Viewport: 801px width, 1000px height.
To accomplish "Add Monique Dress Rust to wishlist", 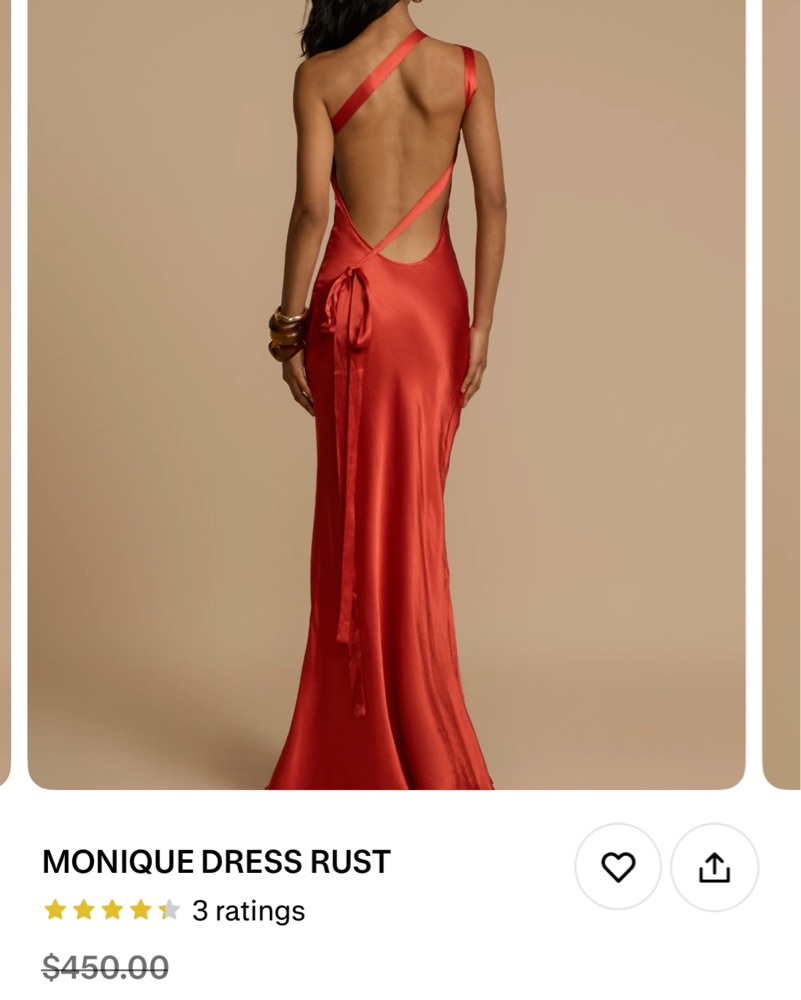I will coord(617,867).
